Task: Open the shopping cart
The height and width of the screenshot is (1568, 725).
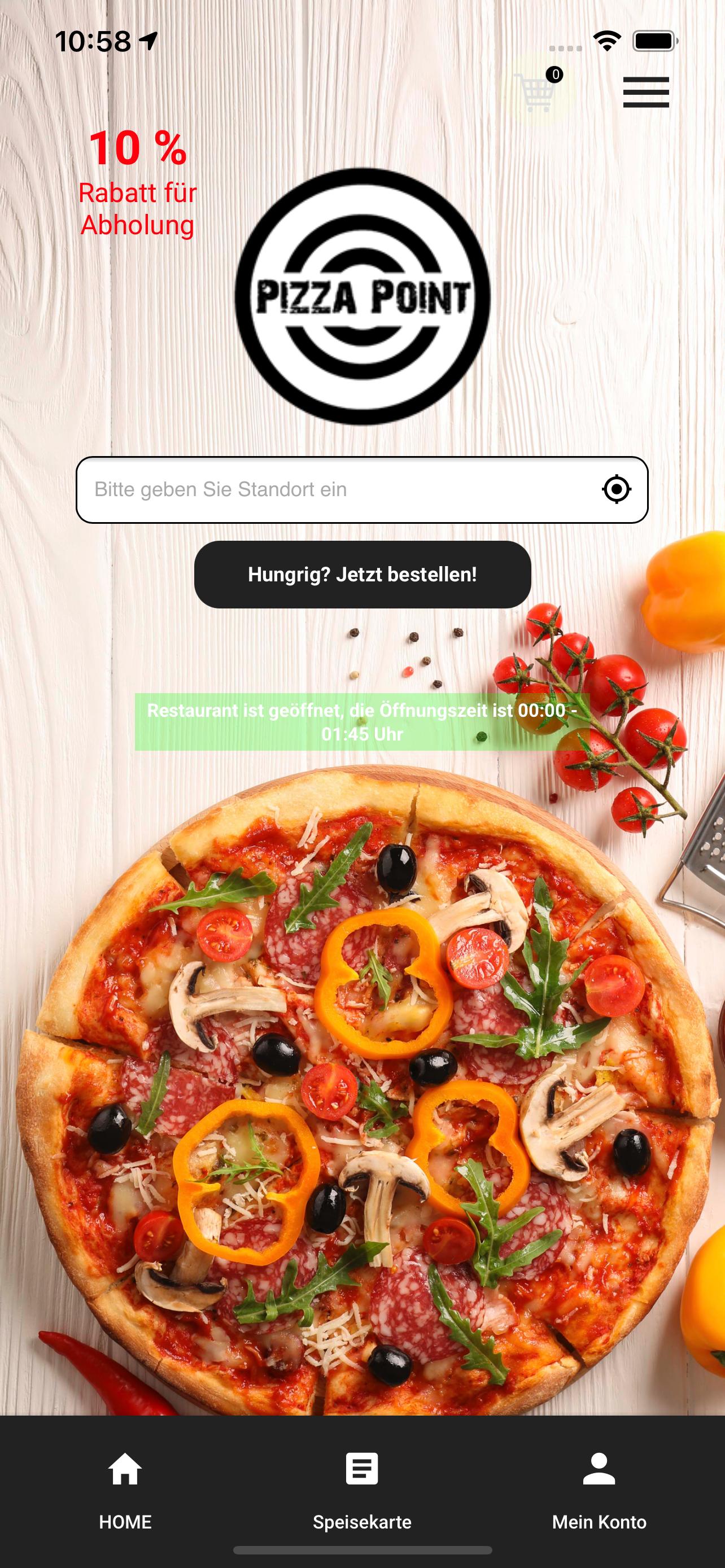Action: tap(536, 92)
